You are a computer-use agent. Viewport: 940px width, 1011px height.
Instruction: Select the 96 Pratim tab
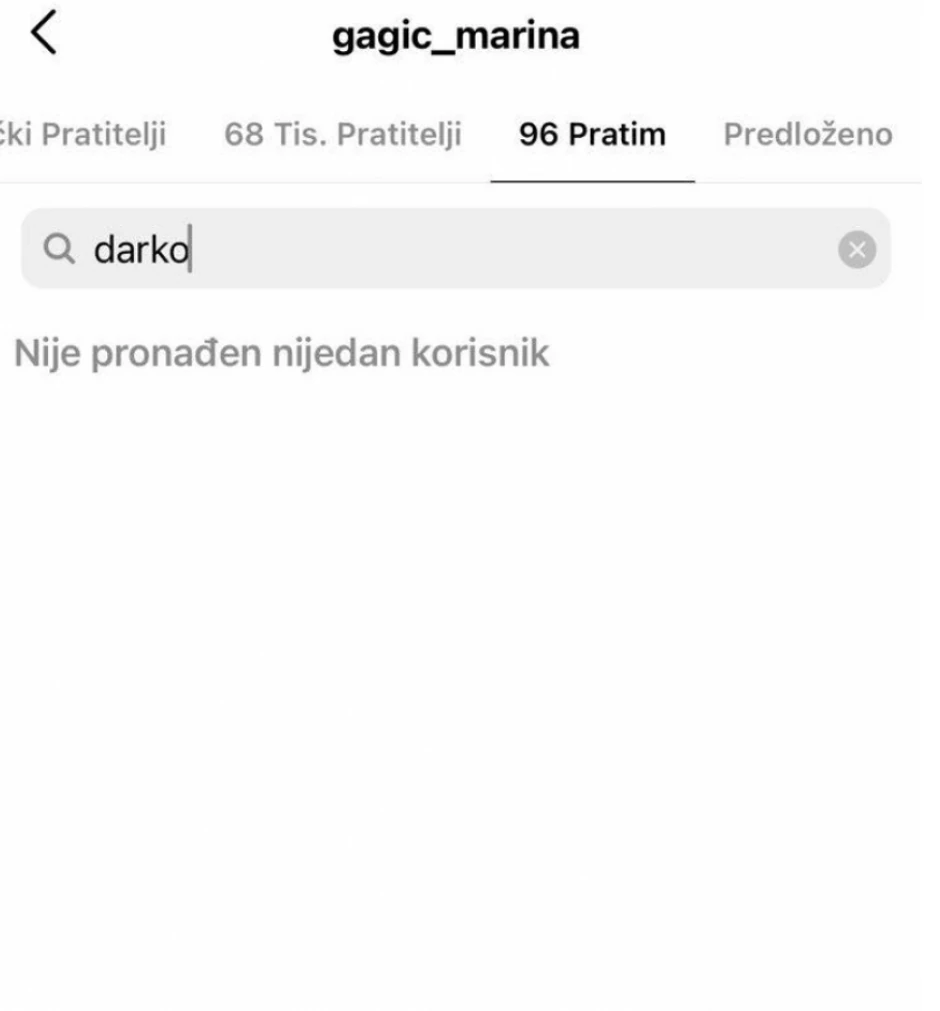[592, 134]
